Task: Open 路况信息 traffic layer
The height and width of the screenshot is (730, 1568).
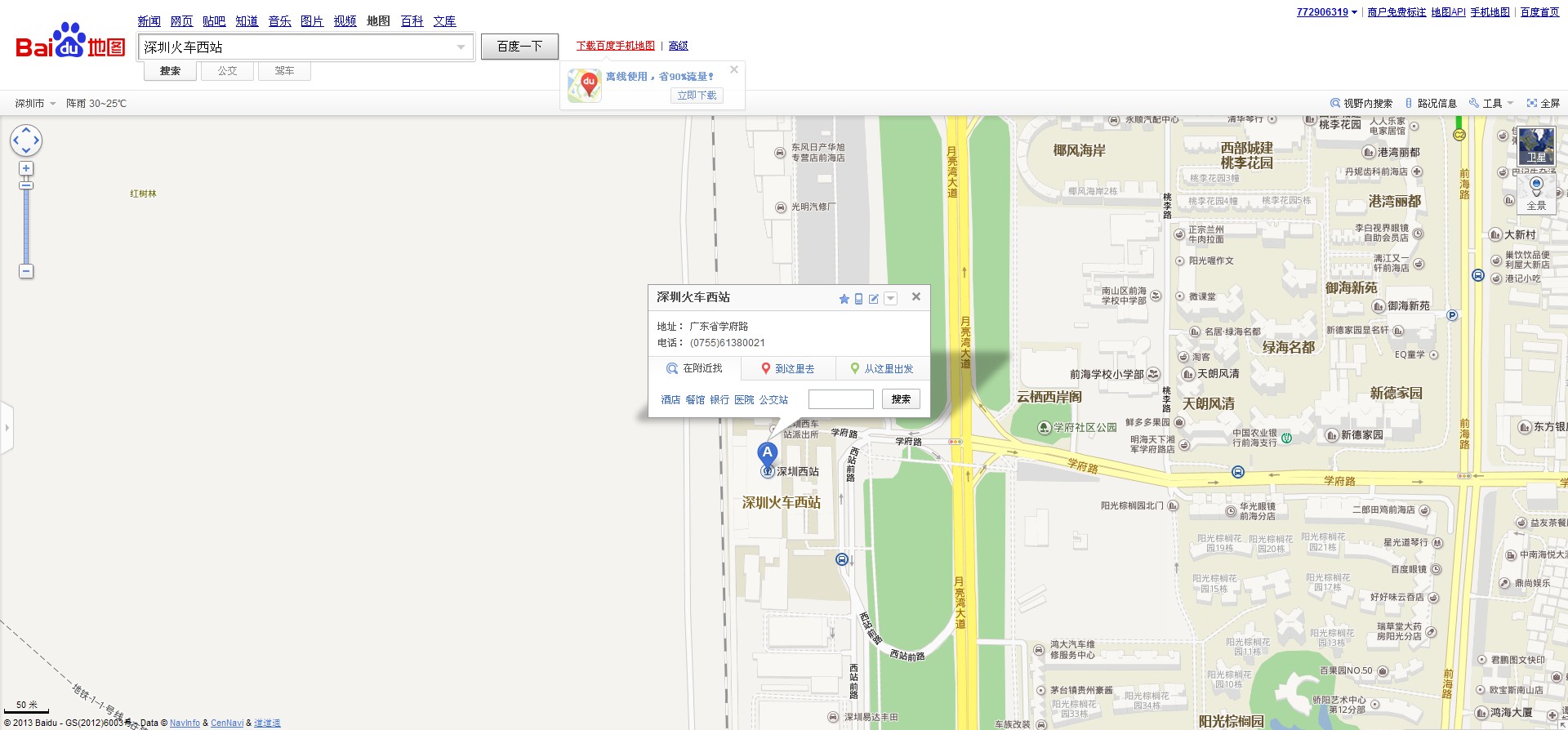Action: pyautogui.click(x=1431, y=104)
